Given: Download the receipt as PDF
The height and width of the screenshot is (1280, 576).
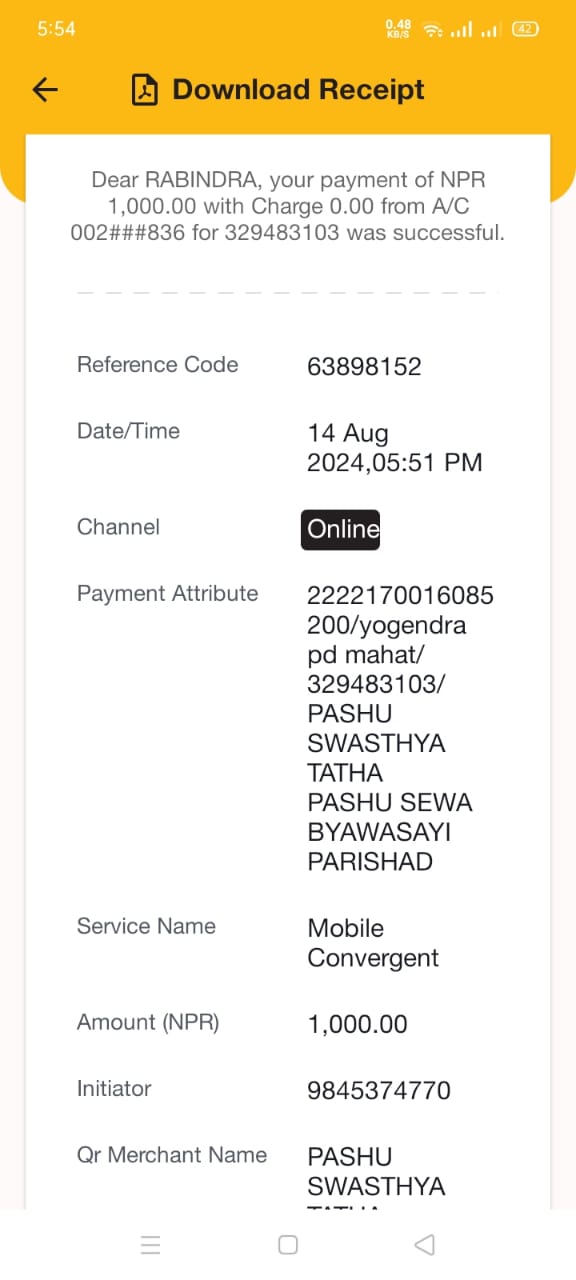Looking at the screenshot, I should pos(278,90).
